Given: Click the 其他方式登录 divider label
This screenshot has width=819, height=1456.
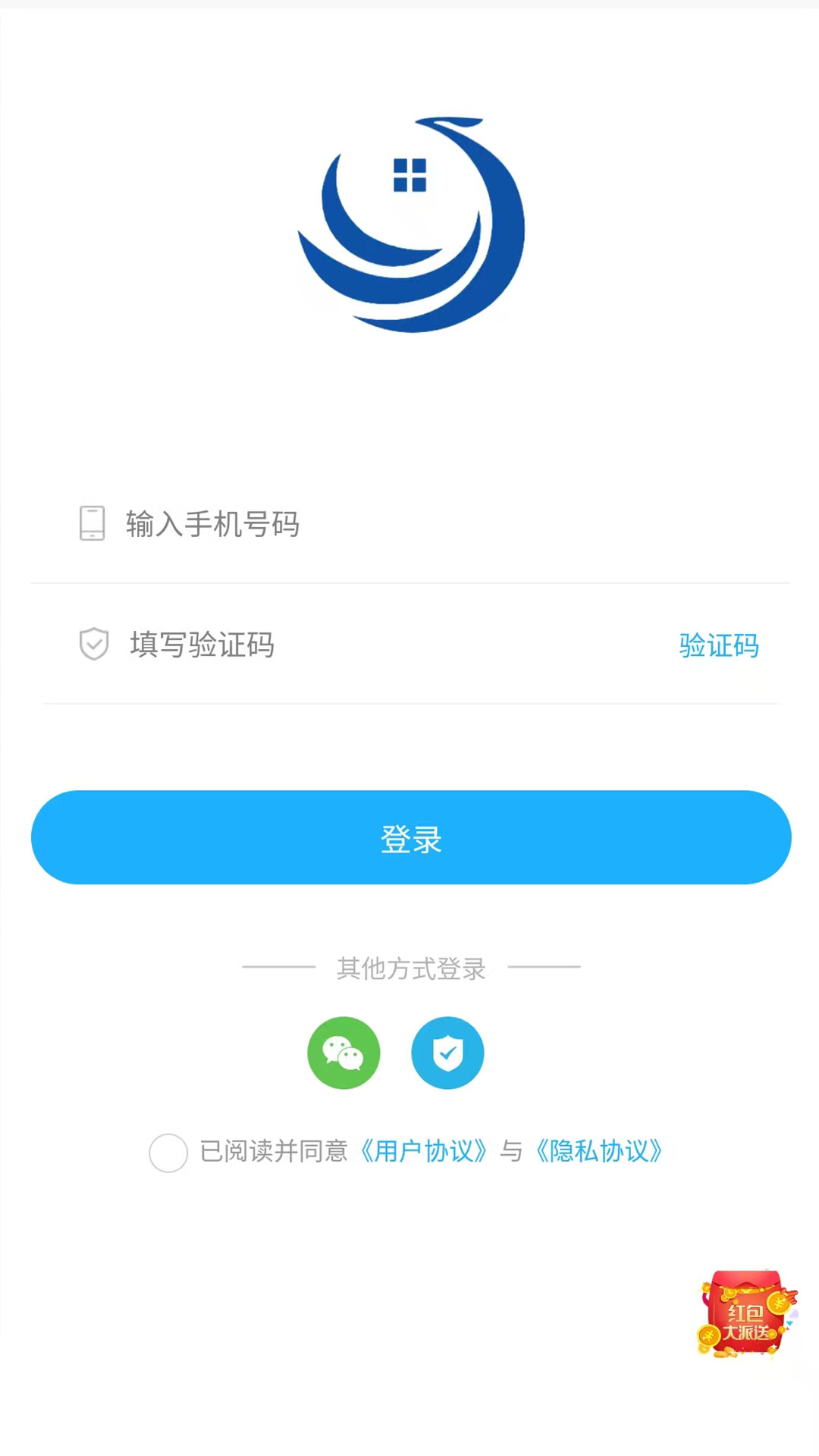Looking at the screenshot, I should pos(409,968).
